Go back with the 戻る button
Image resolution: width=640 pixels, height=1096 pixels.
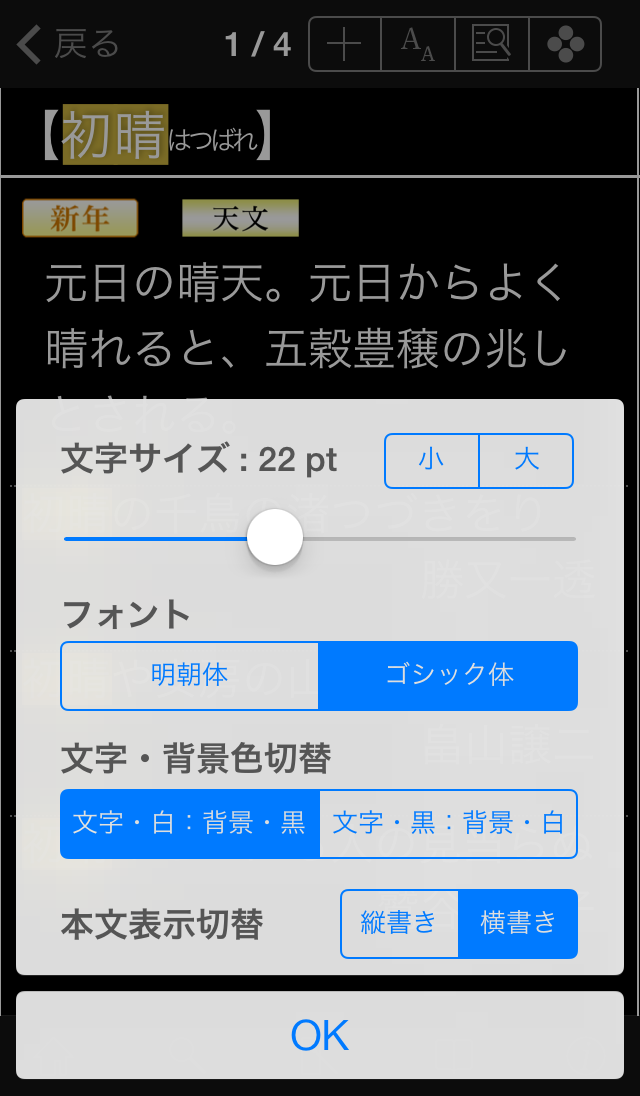pos(68,45)
